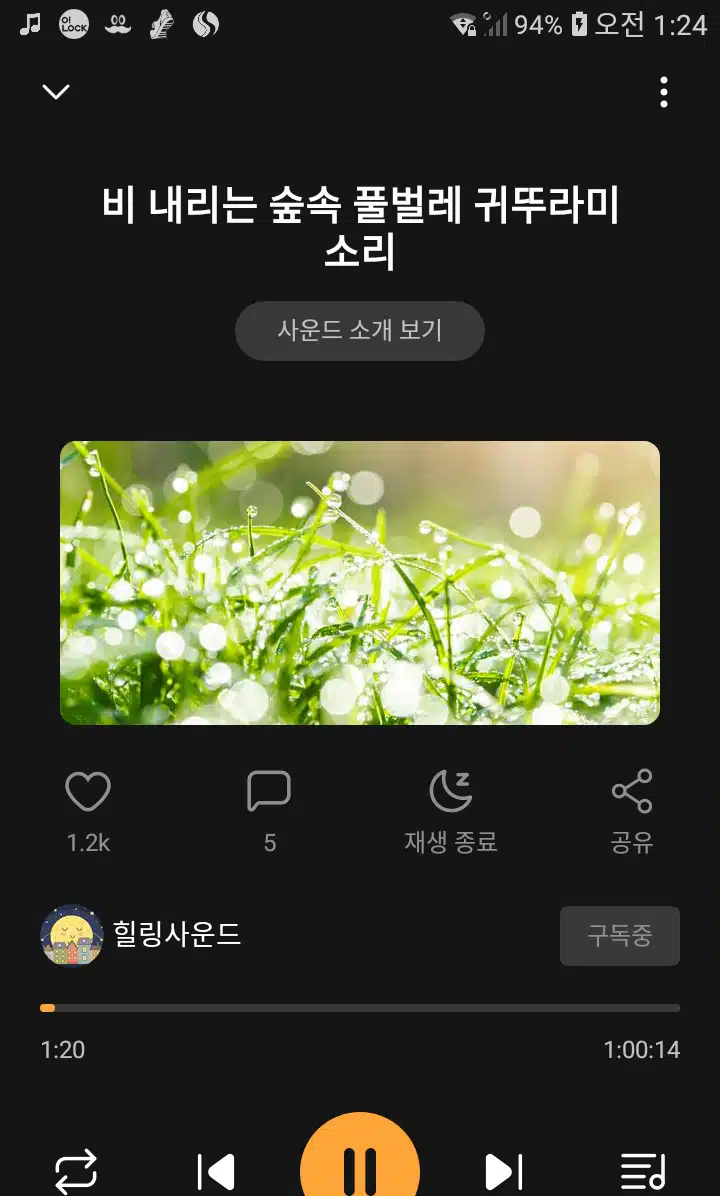Like this sound with the heart icon
The height and width of the screenshot is (1196, 720).
pos(88,791)
